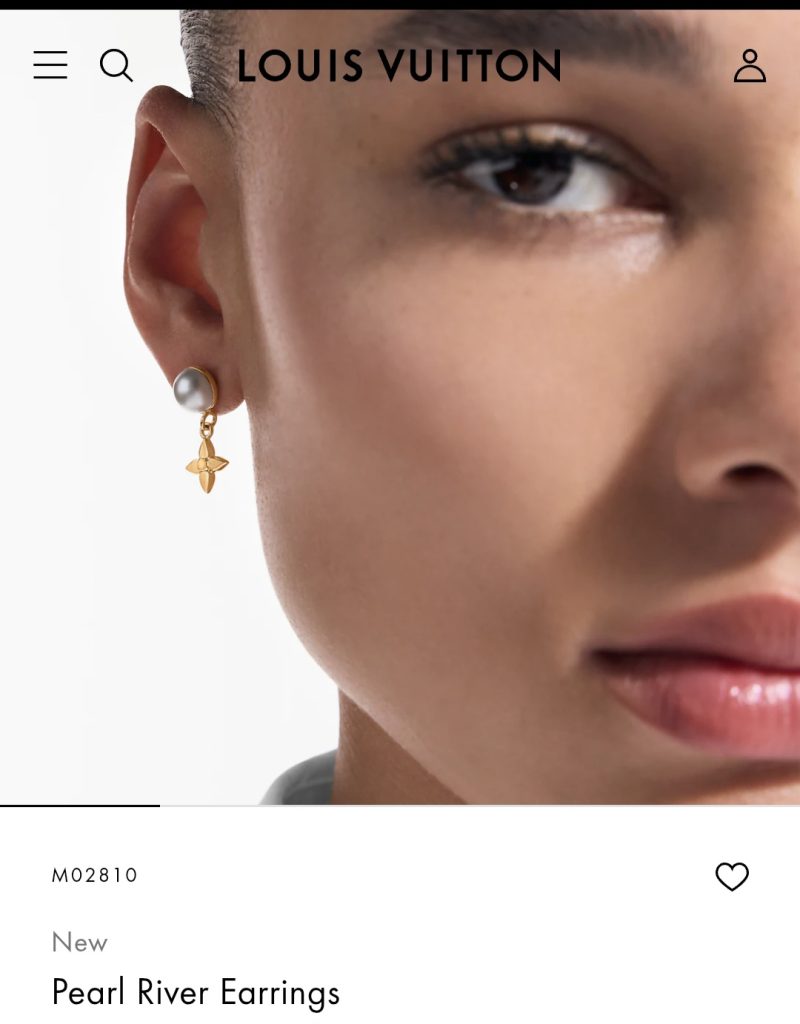This screenshot has height=1024, width=800.
Task: Open the hamburger navigation menu
Action: point(50,66)
